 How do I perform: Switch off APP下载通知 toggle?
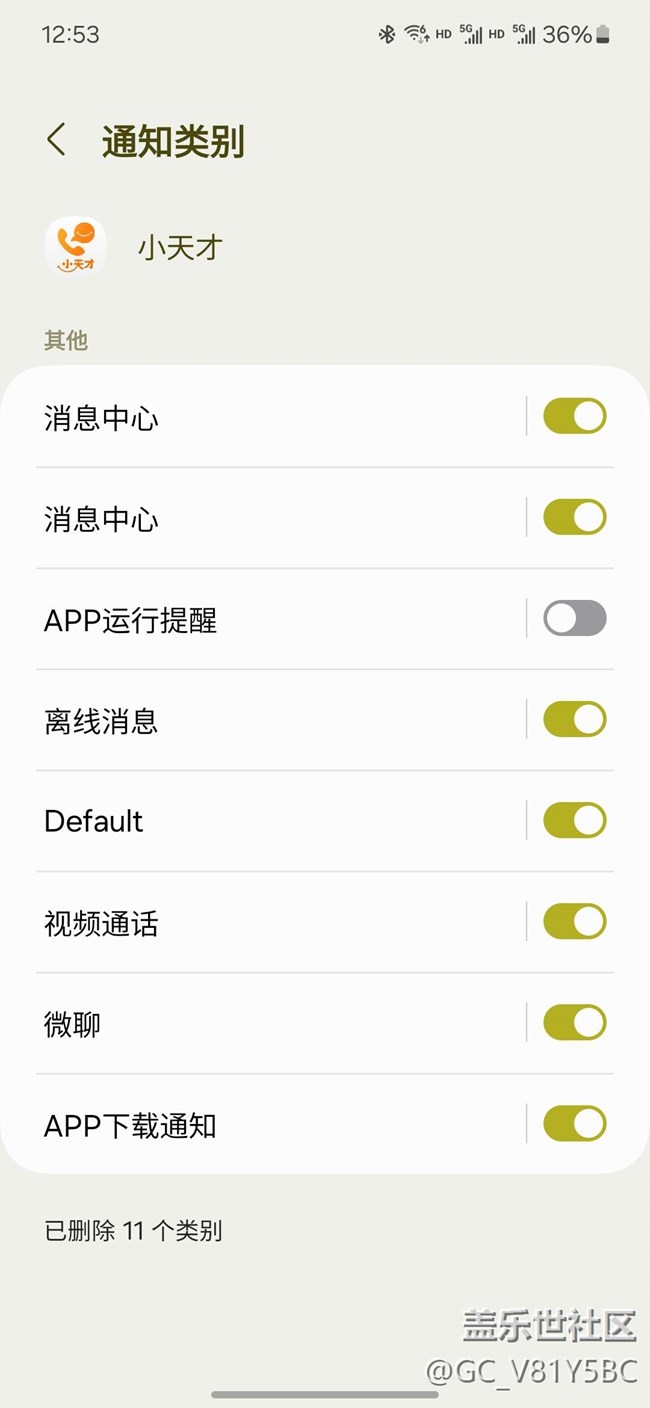coord(574,1124)
